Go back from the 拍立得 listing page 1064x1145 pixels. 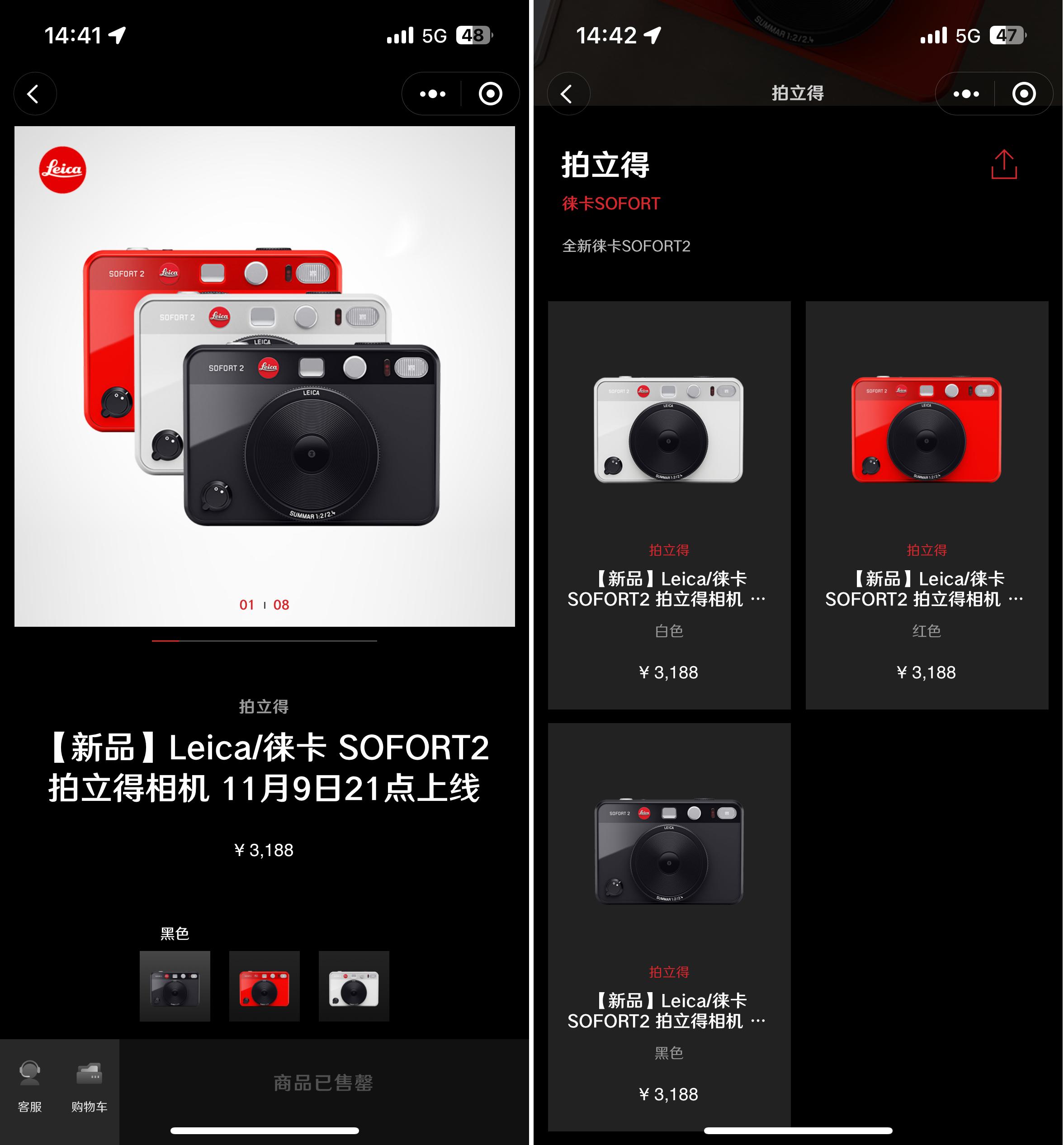[x=567, y=94]
